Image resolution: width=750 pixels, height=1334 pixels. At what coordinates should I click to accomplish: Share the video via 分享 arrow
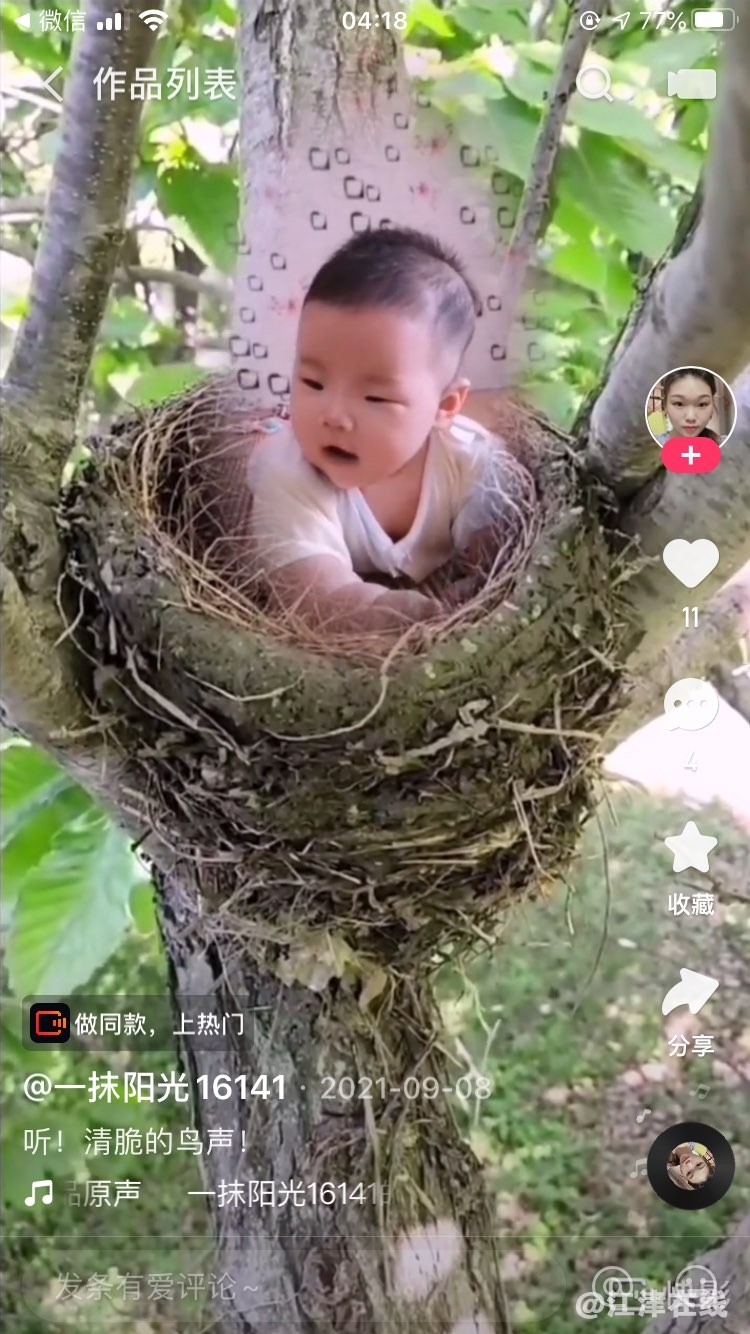pyautogui.click(x=690, y=992)
